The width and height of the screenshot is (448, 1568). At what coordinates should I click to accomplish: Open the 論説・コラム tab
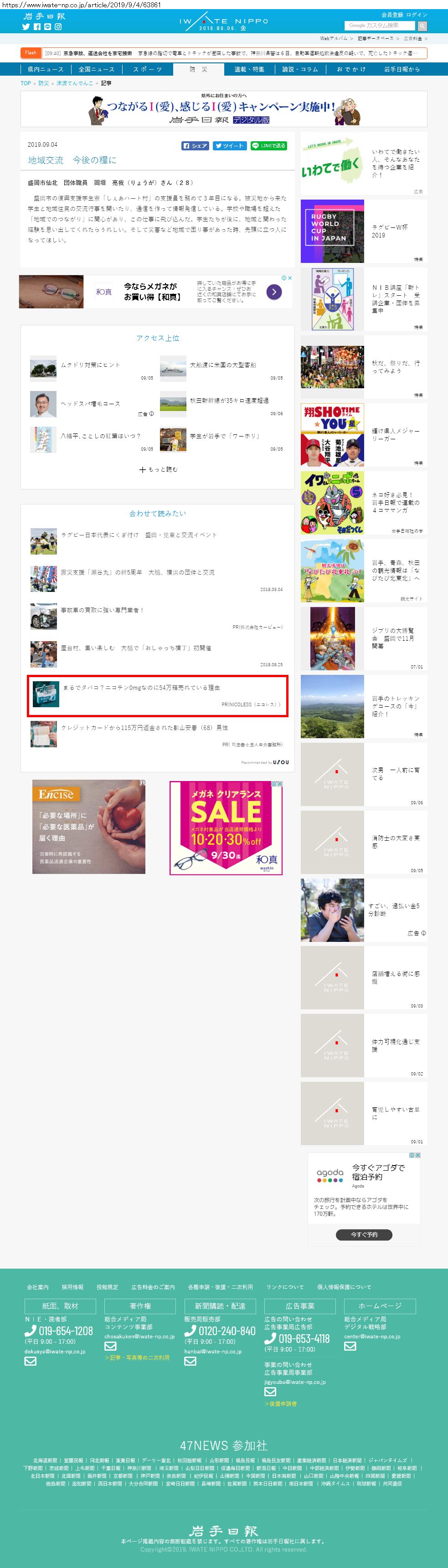click(300, 69)
